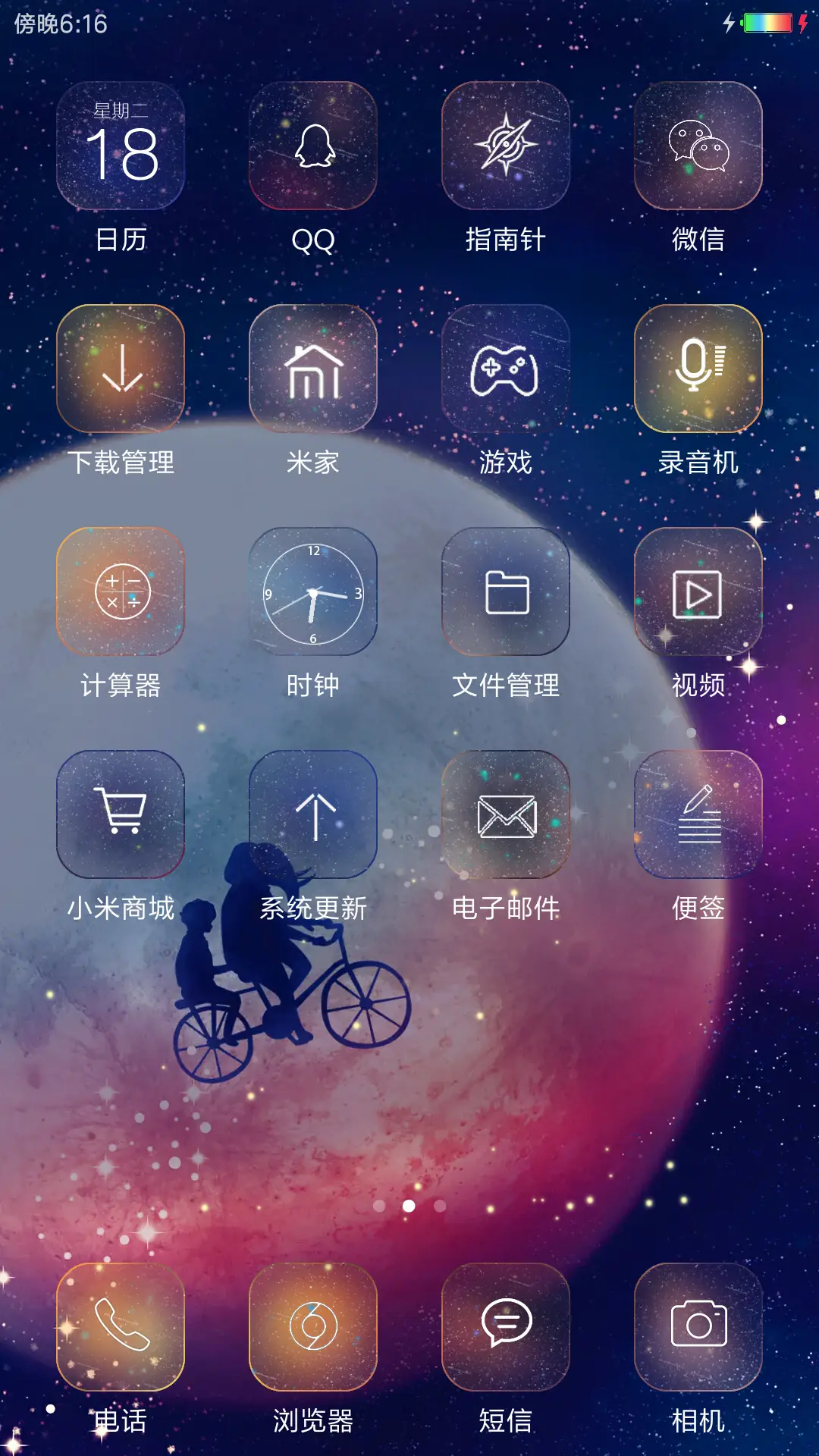Launch the Mi Home app
819x1456 pixels.
(x=313, y=368)
